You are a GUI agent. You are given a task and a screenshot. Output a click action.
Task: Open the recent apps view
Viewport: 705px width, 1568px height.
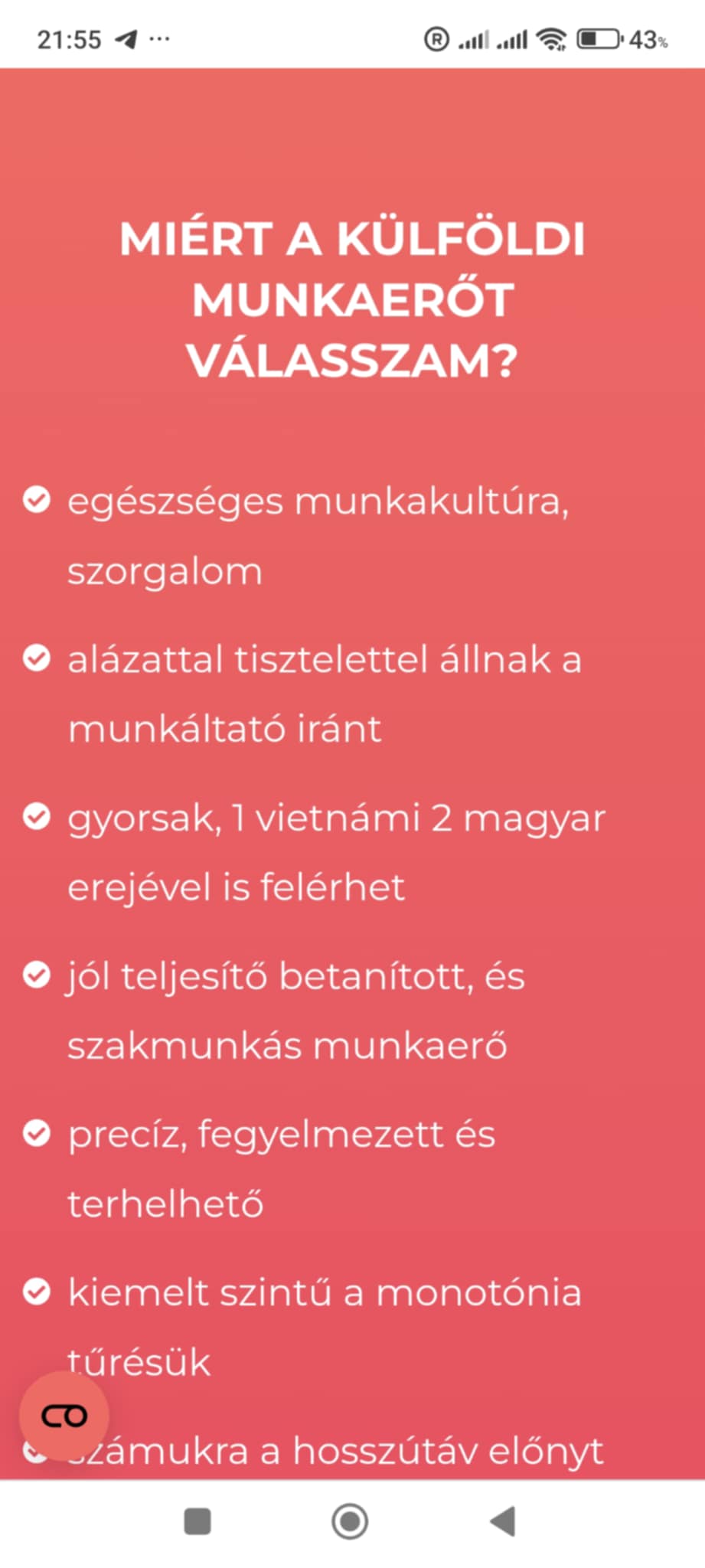click(x=197, y=1521)
